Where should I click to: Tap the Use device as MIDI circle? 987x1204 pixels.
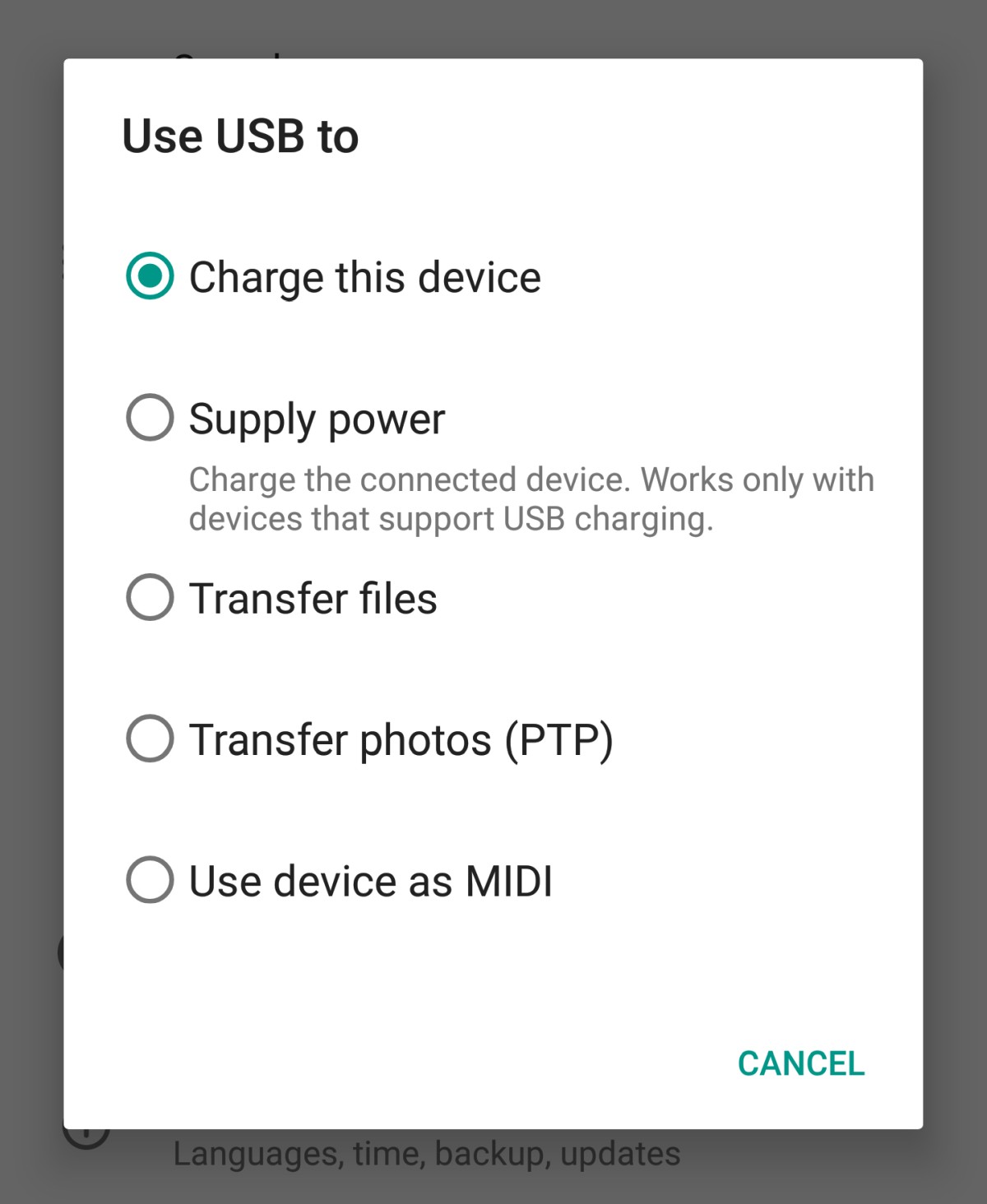[150, 880]
